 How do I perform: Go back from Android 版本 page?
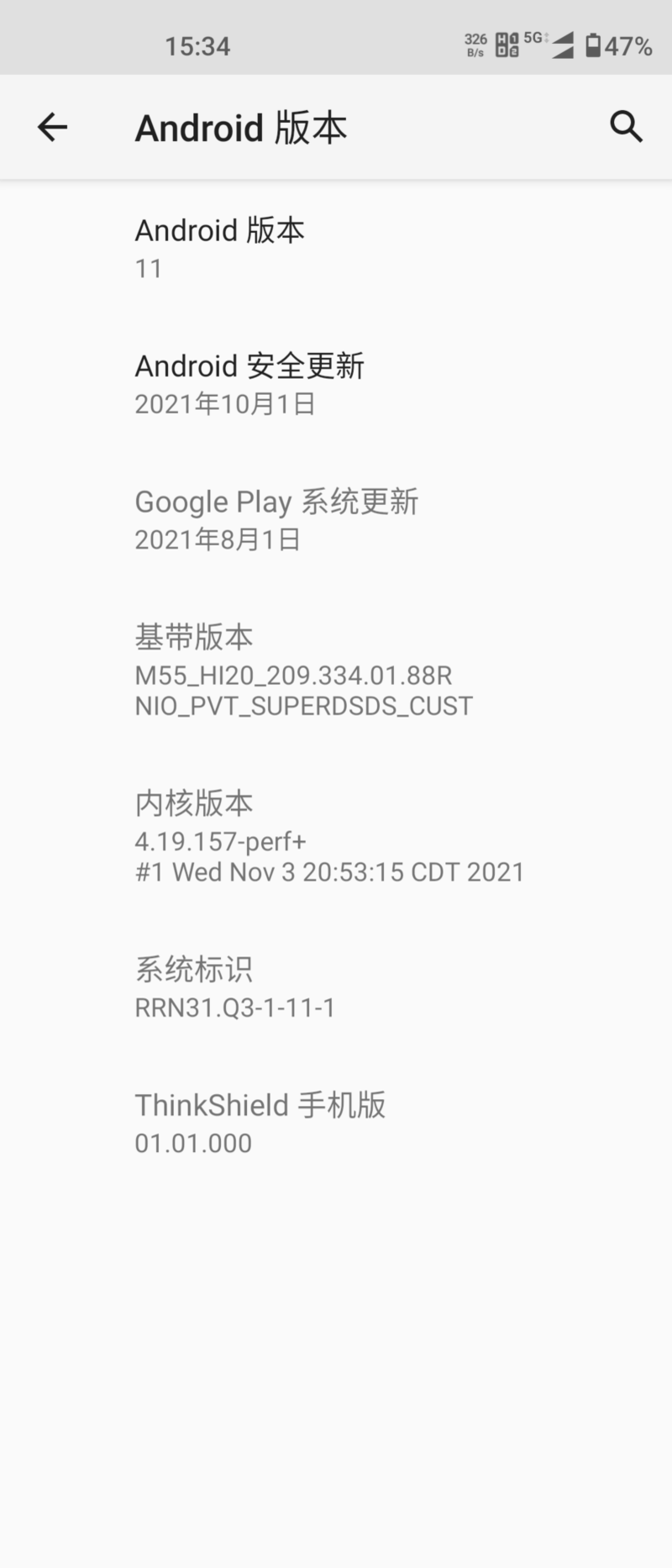point(52,127)
